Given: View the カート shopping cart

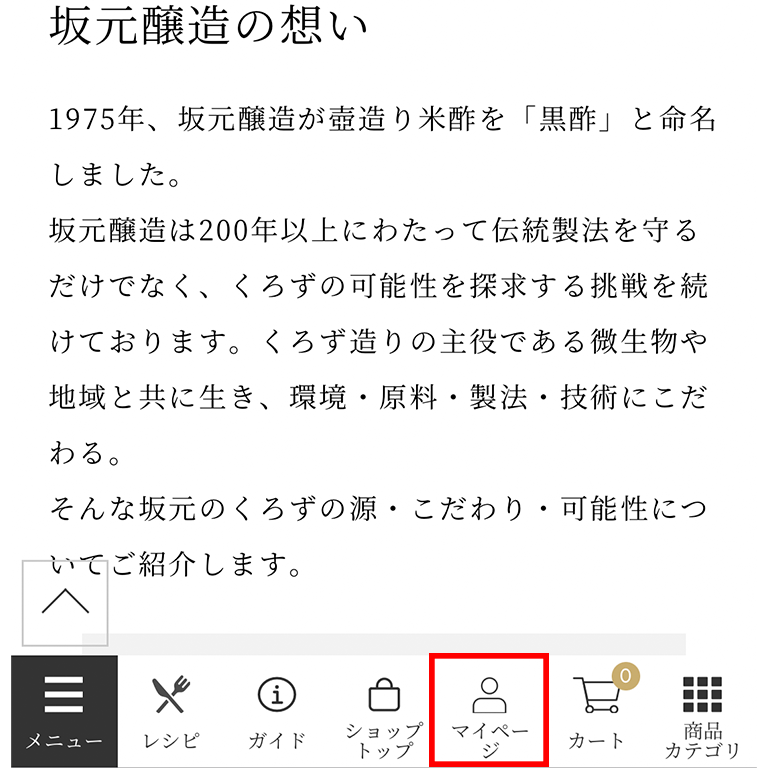Looking at the screenshot, I should click(x=597, y=711).
